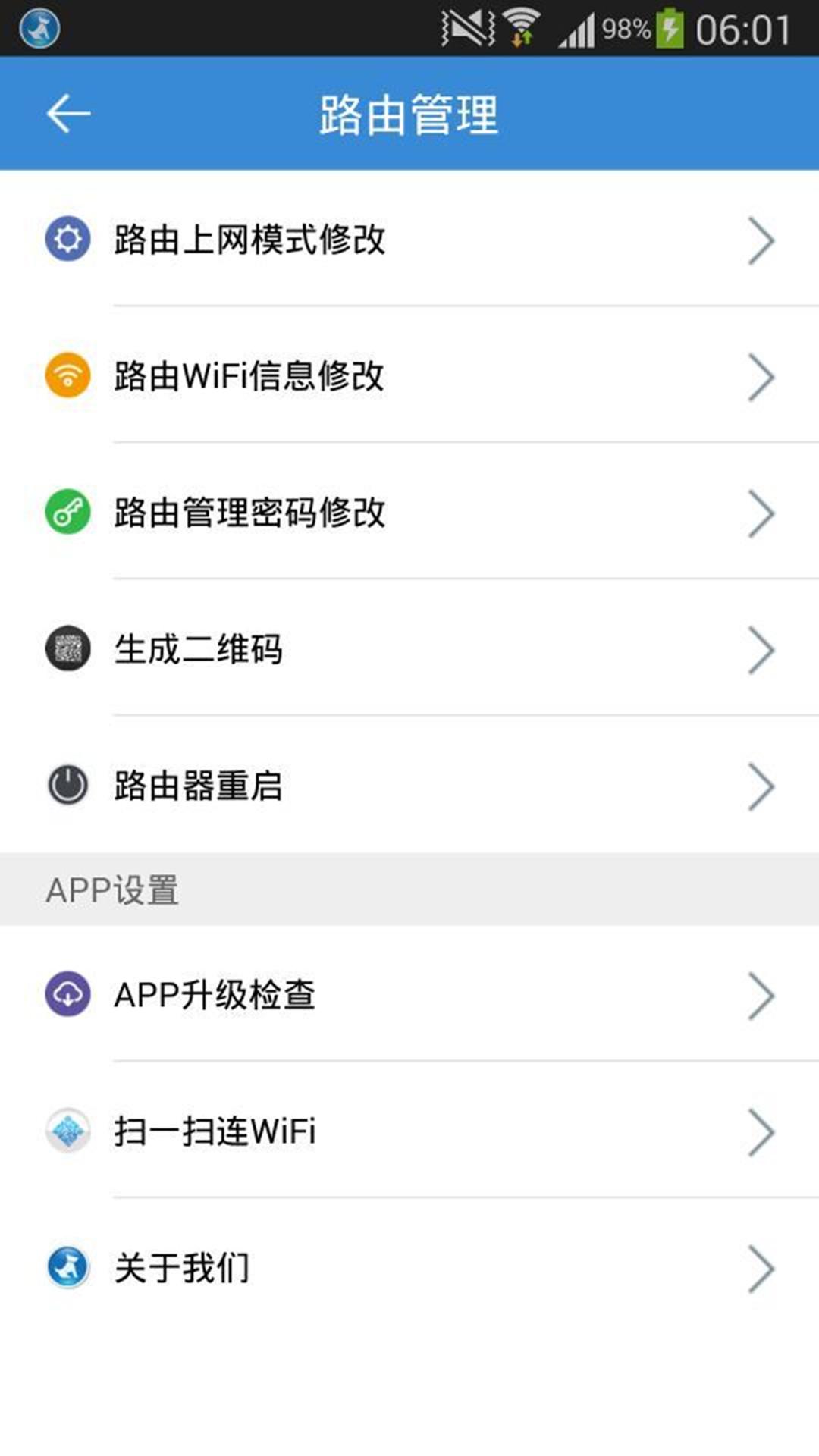
Task: Select the 路由管理 title bar
Action: coord(409,114)
